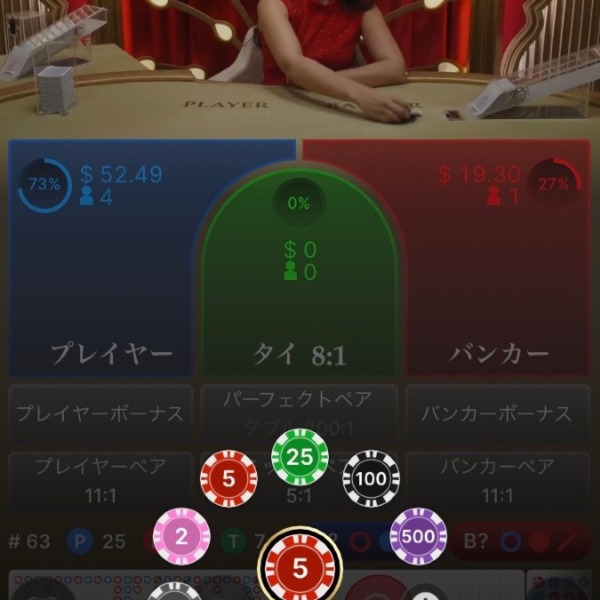
Task: Place a バンカーボーナス side bet
Action: [497, 412]
